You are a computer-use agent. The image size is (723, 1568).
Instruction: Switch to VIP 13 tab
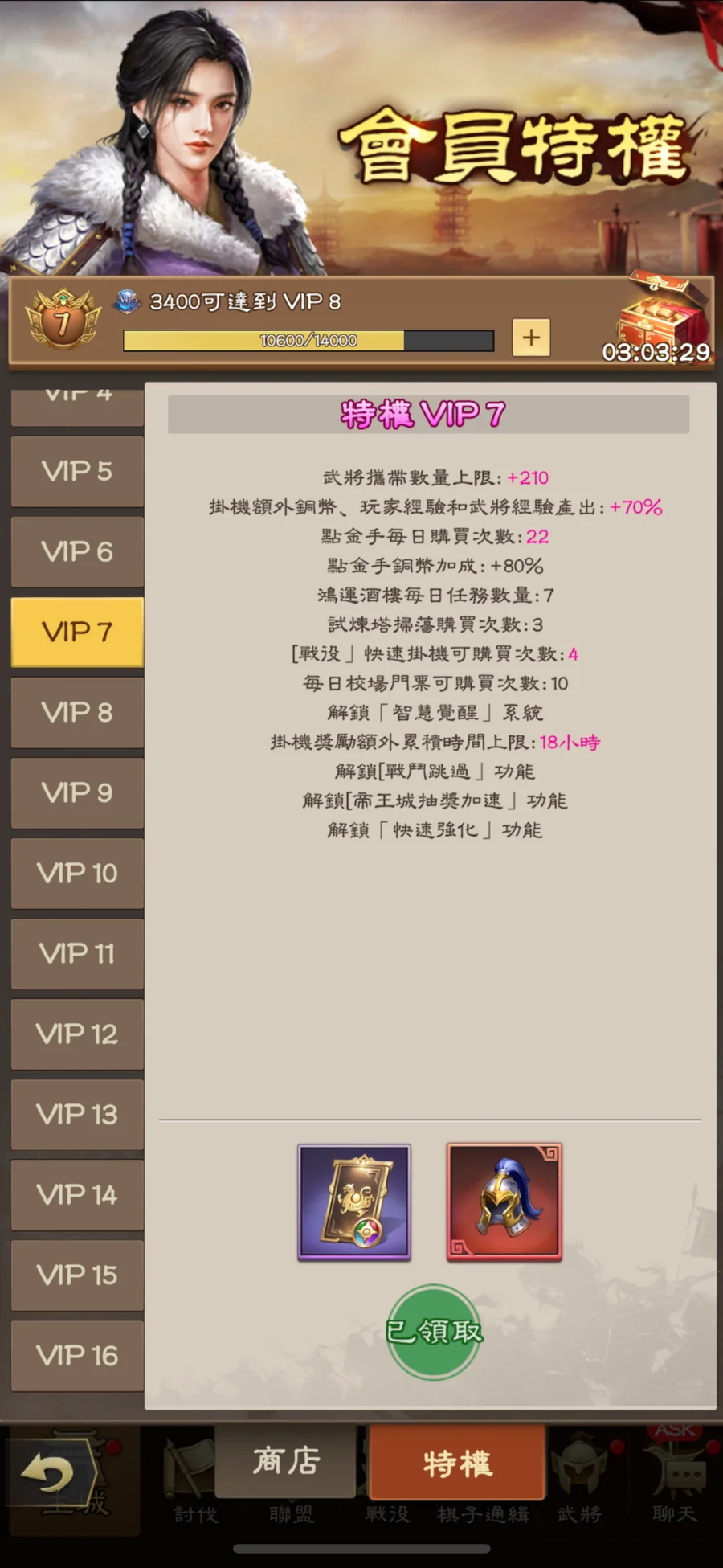tap(77, 1114)
